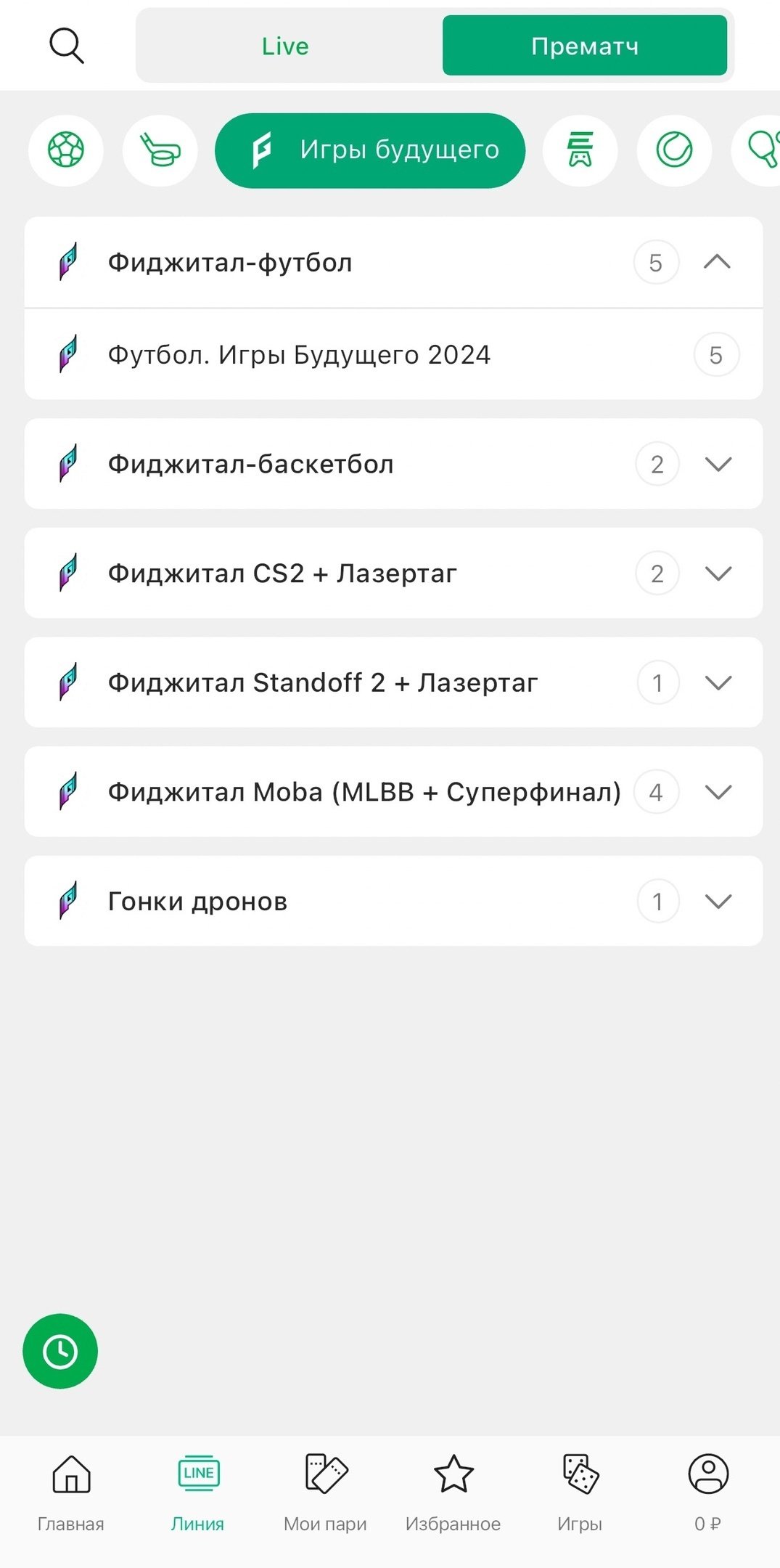Switch to the Live tab
The height and width of the screenshot is (1568, 780).
(x=286, y=46)
